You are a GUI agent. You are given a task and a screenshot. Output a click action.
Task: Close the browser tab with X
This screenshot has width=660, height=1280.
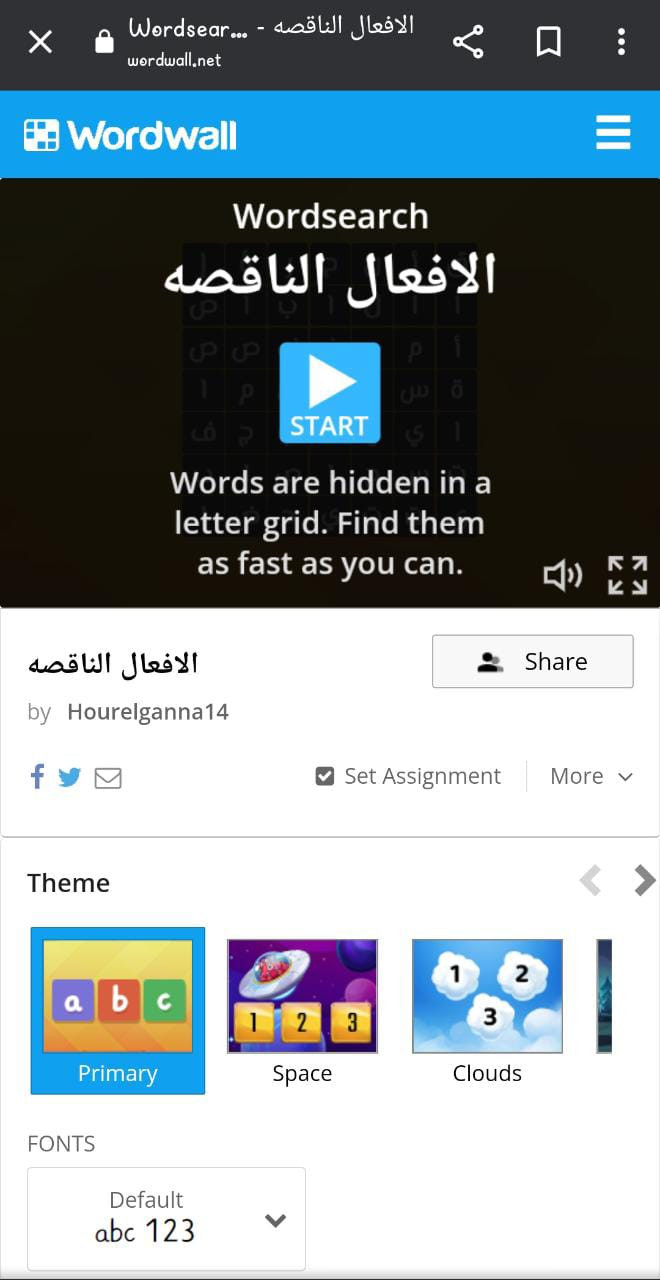pyautogui.click(x=40, y=42)
